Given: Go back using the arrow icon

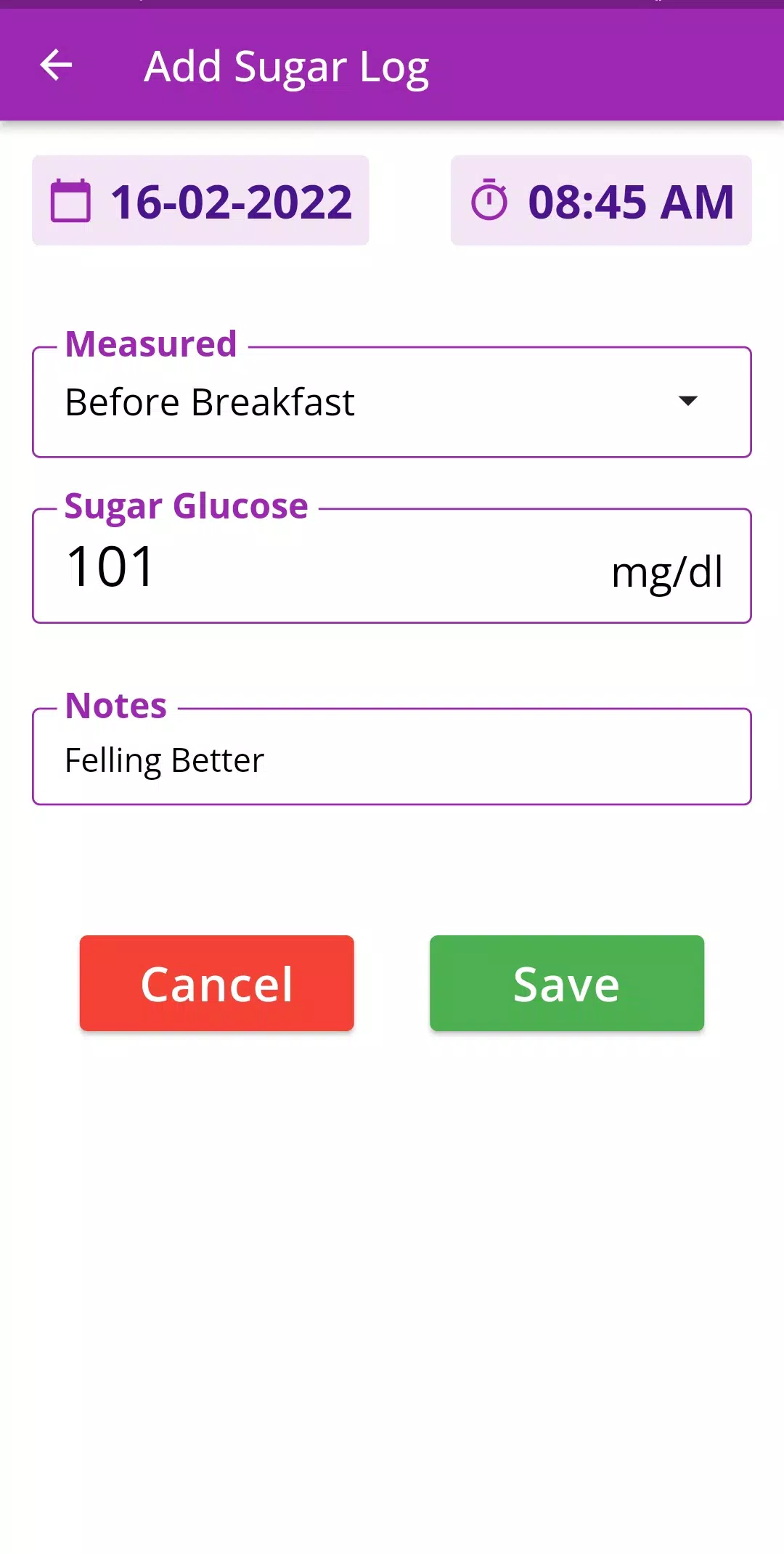Looking at the screenshot, I should [56, 65].
